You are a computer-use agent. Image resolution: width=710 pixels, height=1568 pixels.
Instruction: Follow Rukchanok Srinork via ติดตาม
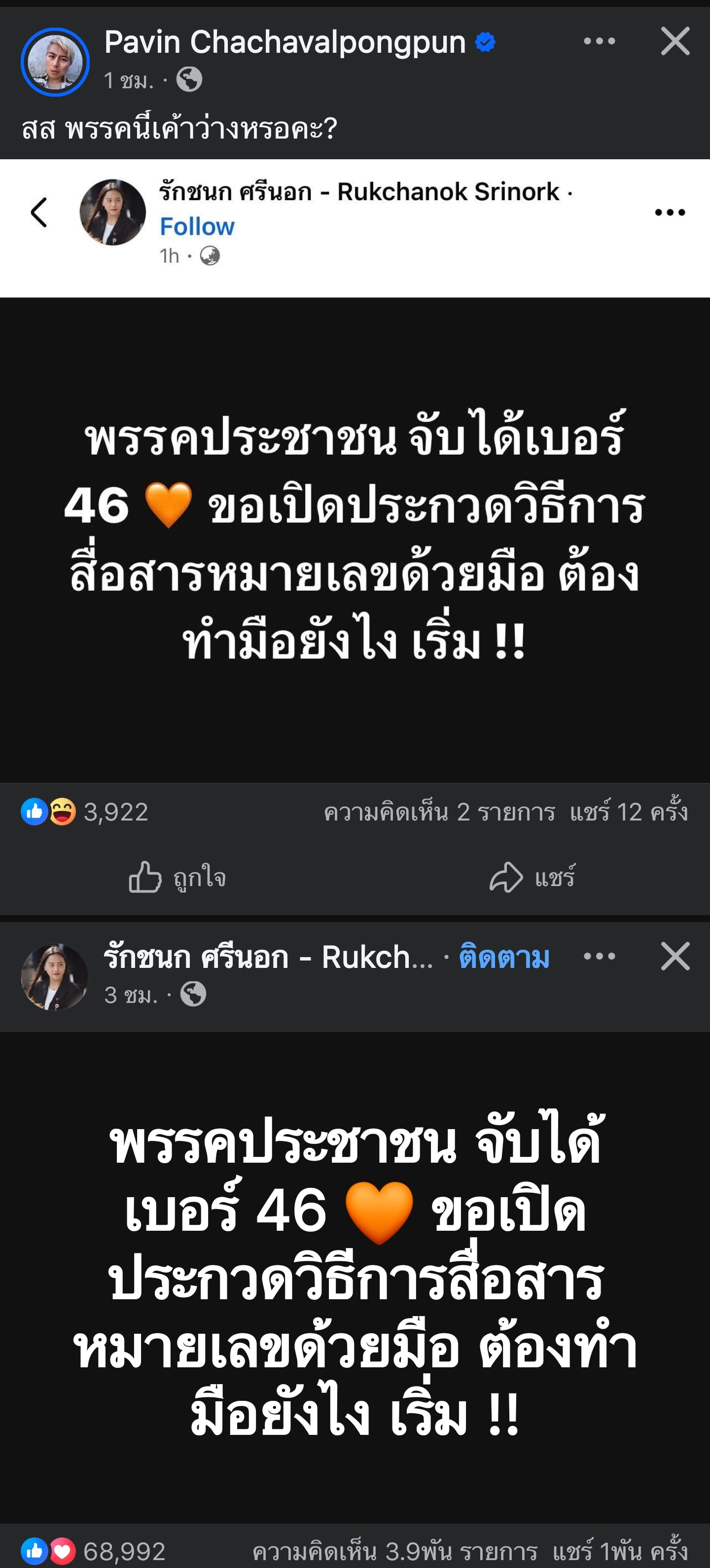(504, 958)
